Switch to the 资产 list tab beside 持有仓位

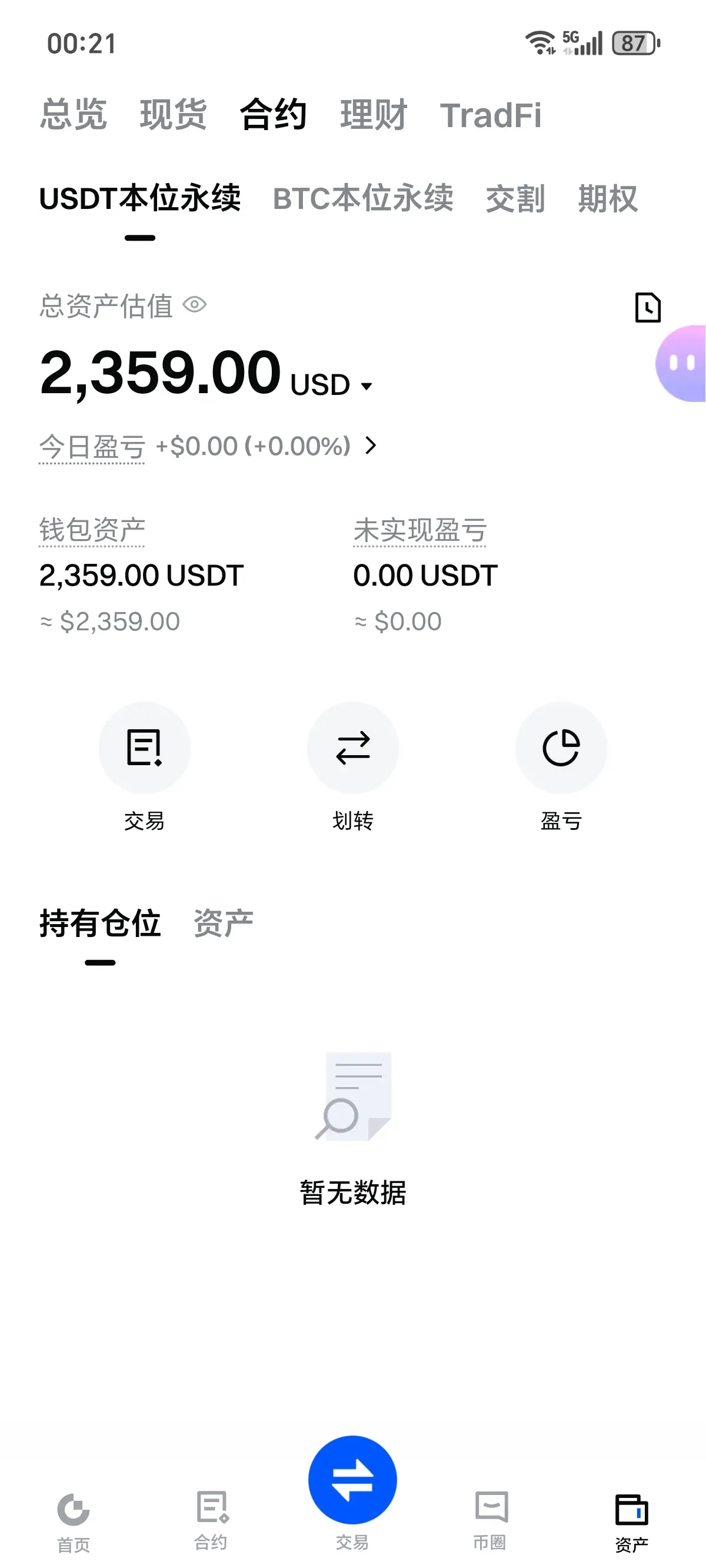tap(224, 923)
